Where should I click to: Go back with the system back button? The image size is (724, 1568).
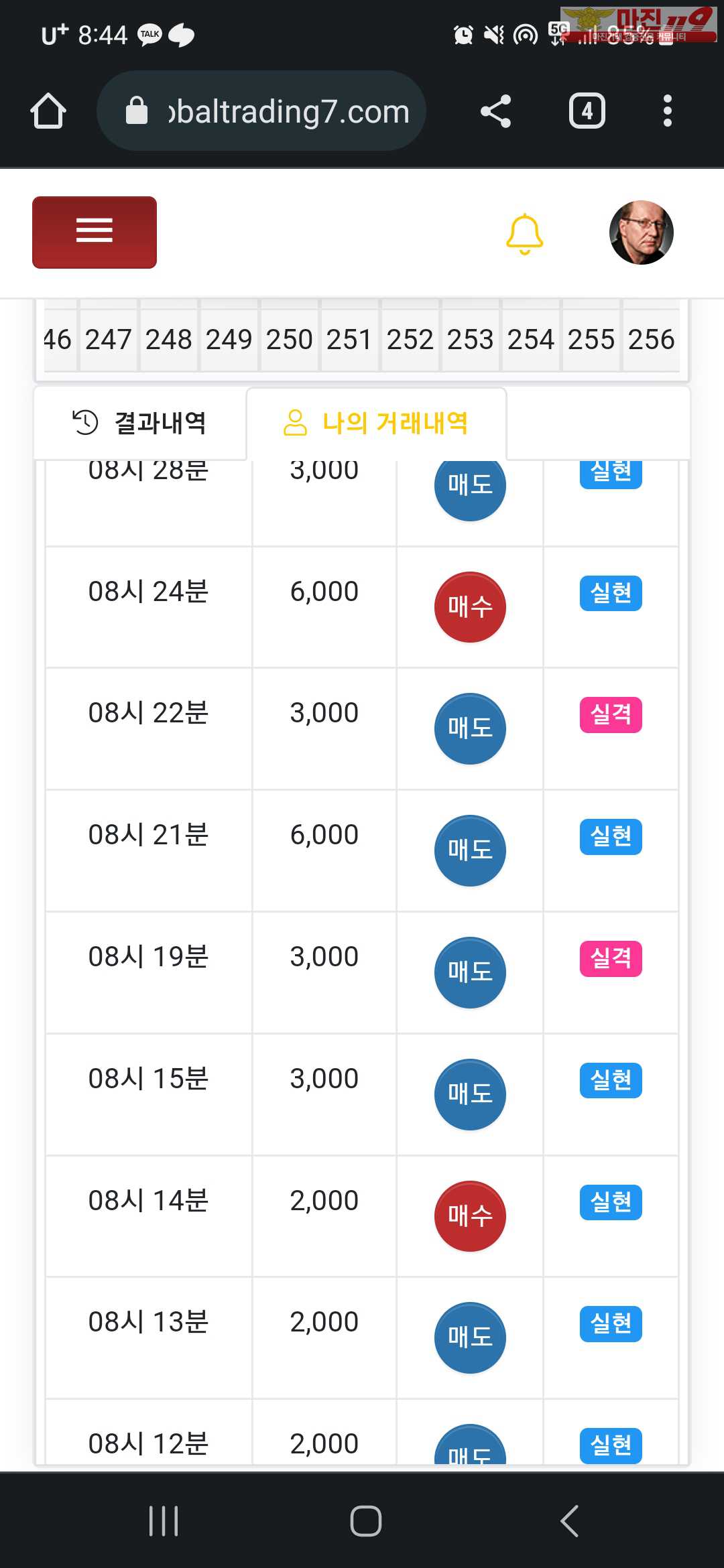coord(569,1520)
